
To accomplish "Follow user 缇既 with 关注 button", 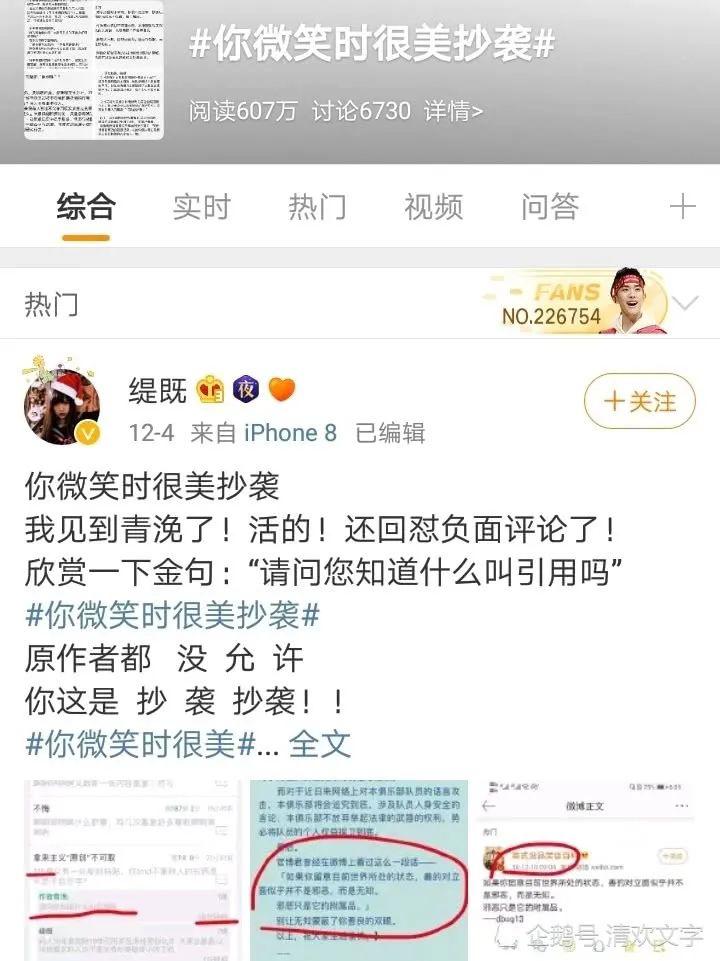I will 640,401.
